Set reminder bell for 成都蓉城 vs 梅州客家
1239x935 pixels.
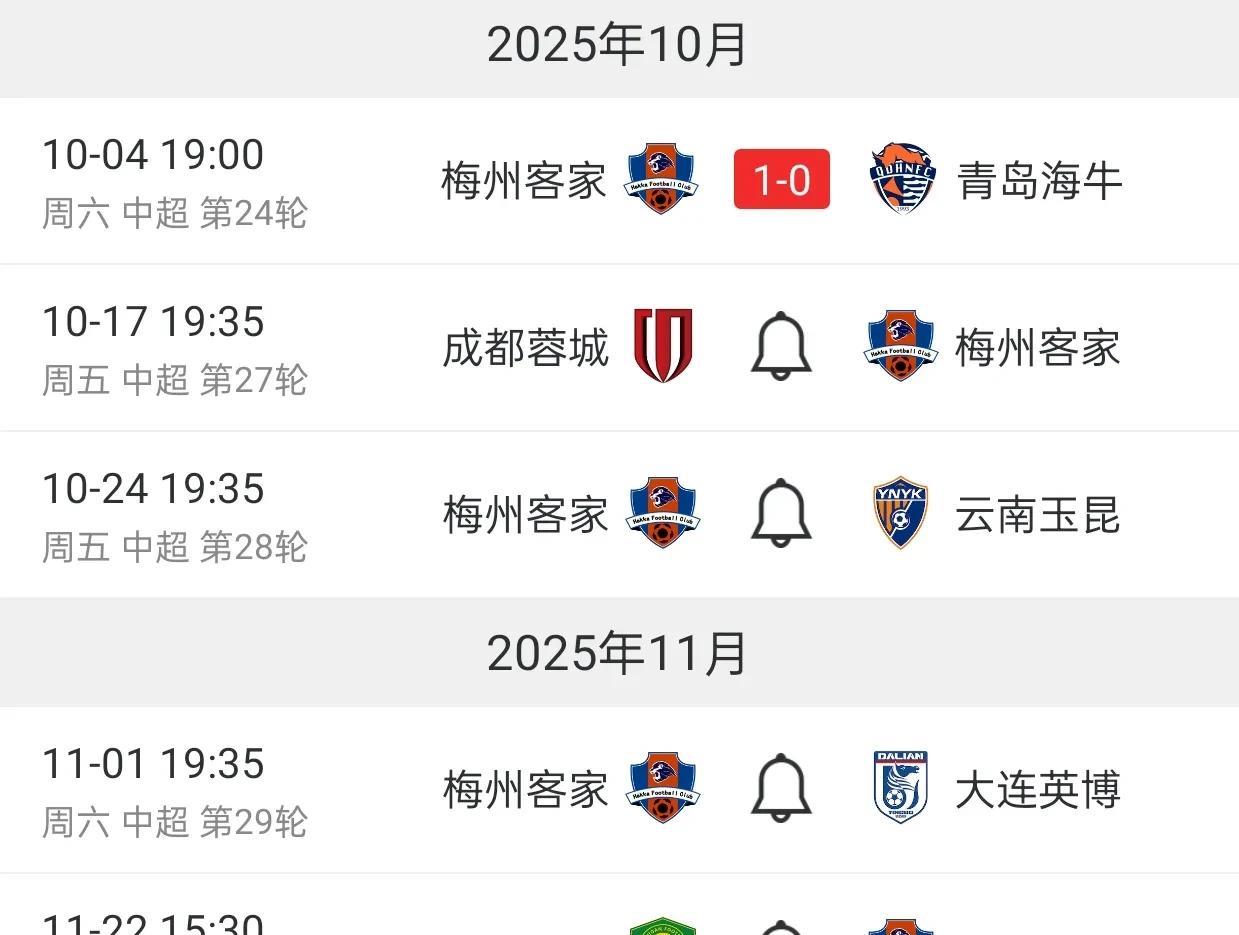[x=781, y=346]
